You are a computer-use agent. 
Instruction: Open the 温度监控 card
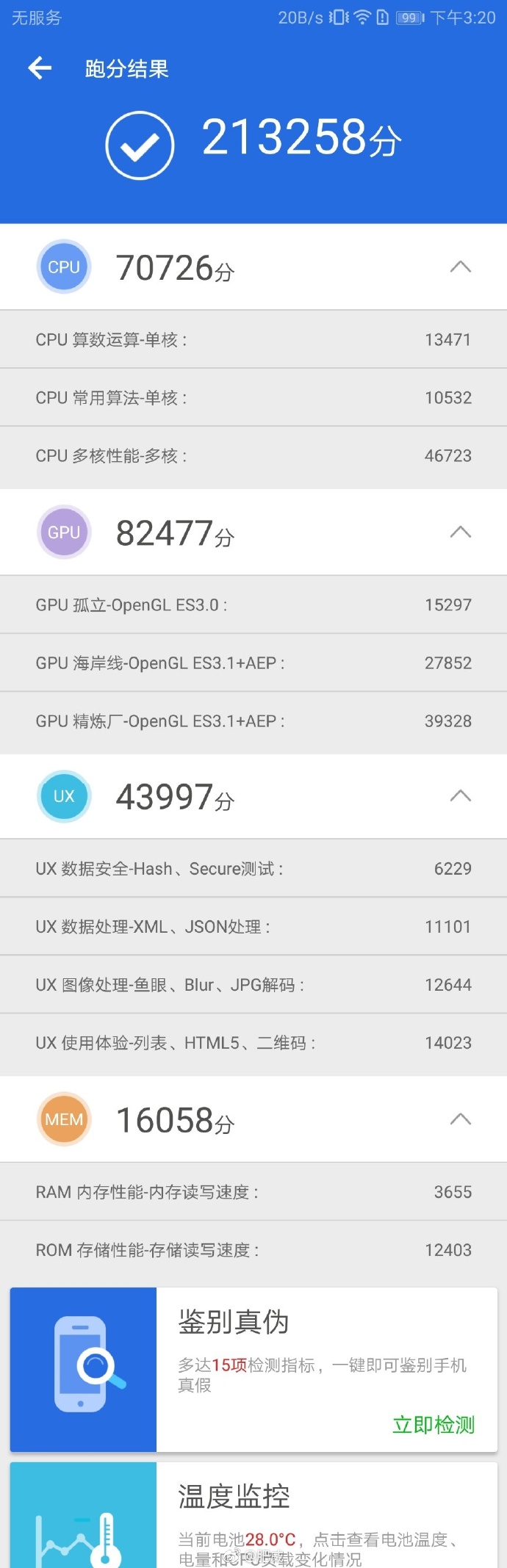coord(253,1514)
